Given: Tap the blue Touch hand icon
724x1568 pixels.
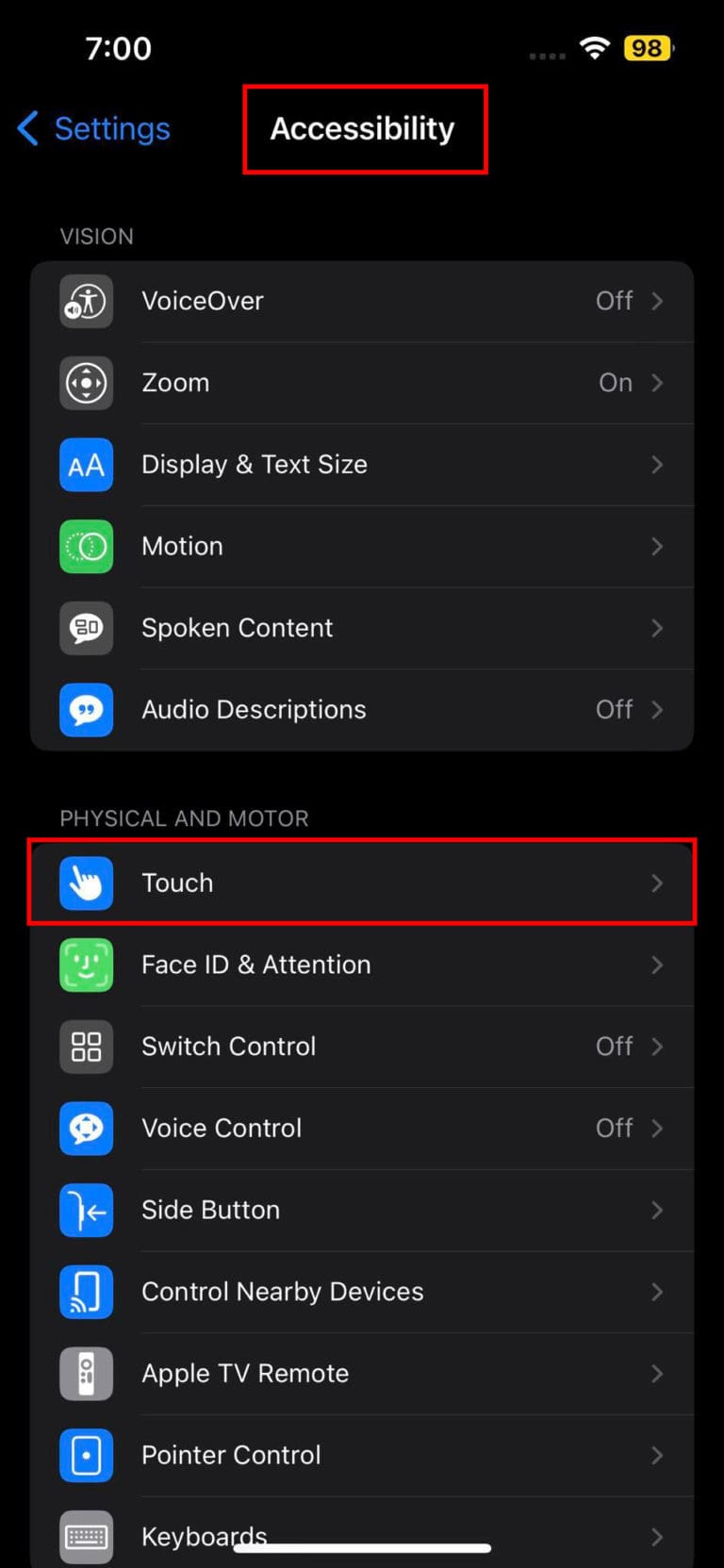Looking at the screenshot, I should point(86,883).
